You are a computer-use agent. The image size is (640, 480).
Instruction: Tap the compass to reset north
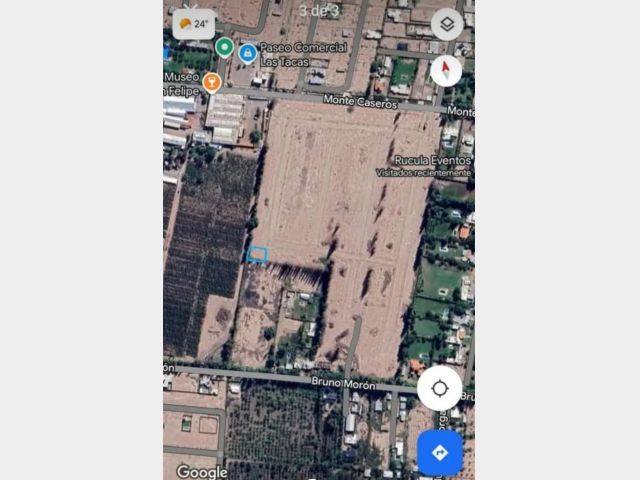click(446, 70)
